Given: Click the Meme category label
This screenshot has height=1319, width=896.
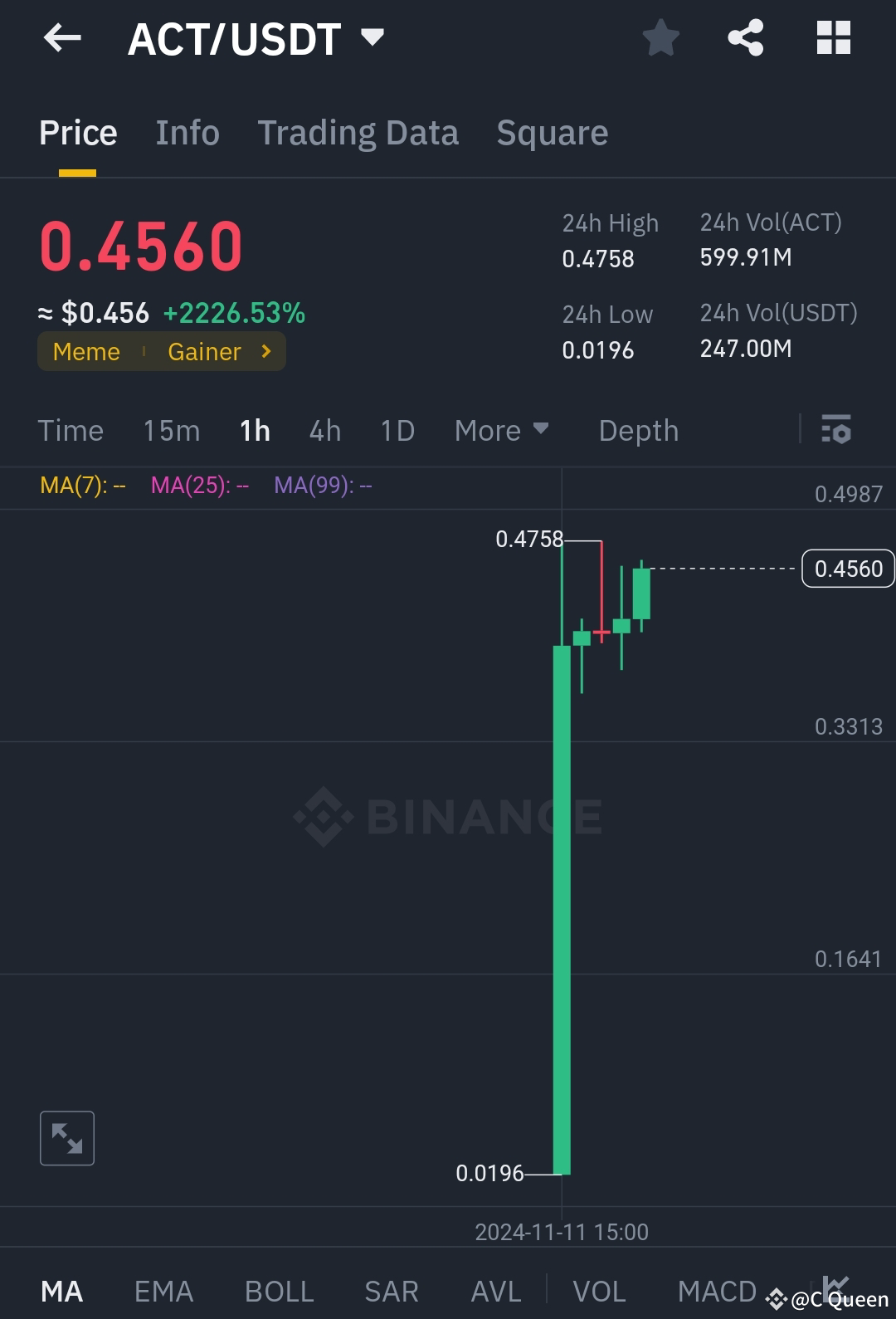Looking at the screenshot, I should tap(85, 351).
